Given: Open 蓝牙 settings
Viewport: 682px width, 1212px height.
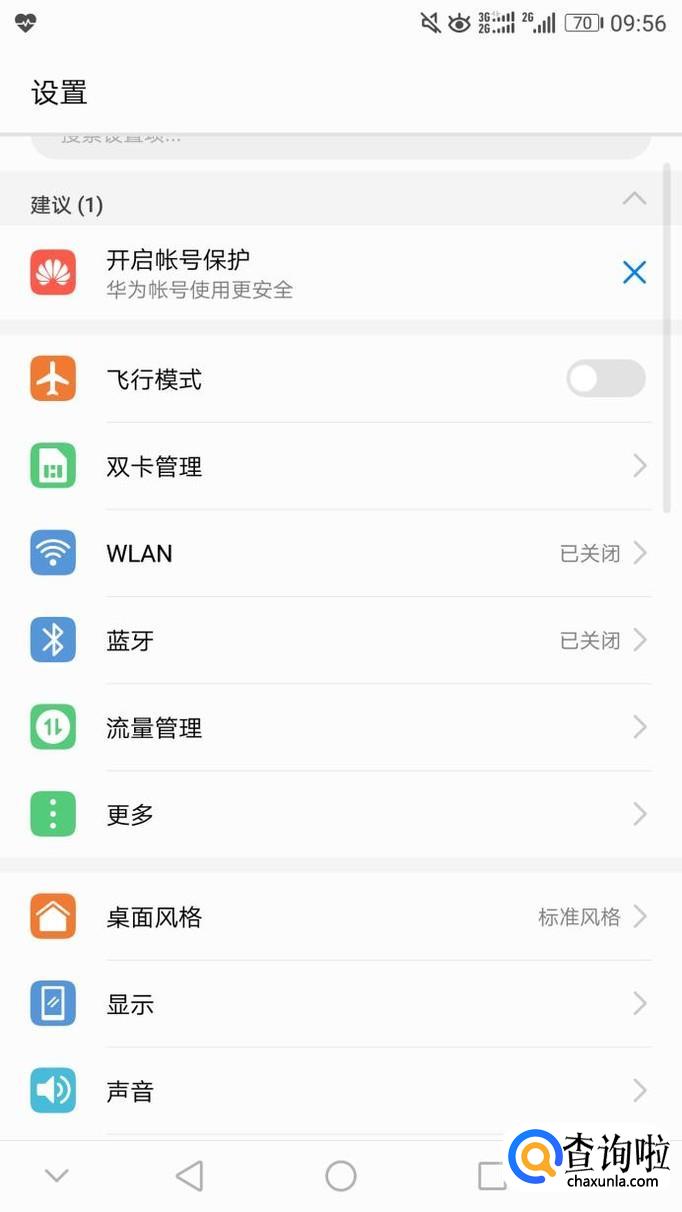Looking at the screenshot, I should click(x=340, y=640).
